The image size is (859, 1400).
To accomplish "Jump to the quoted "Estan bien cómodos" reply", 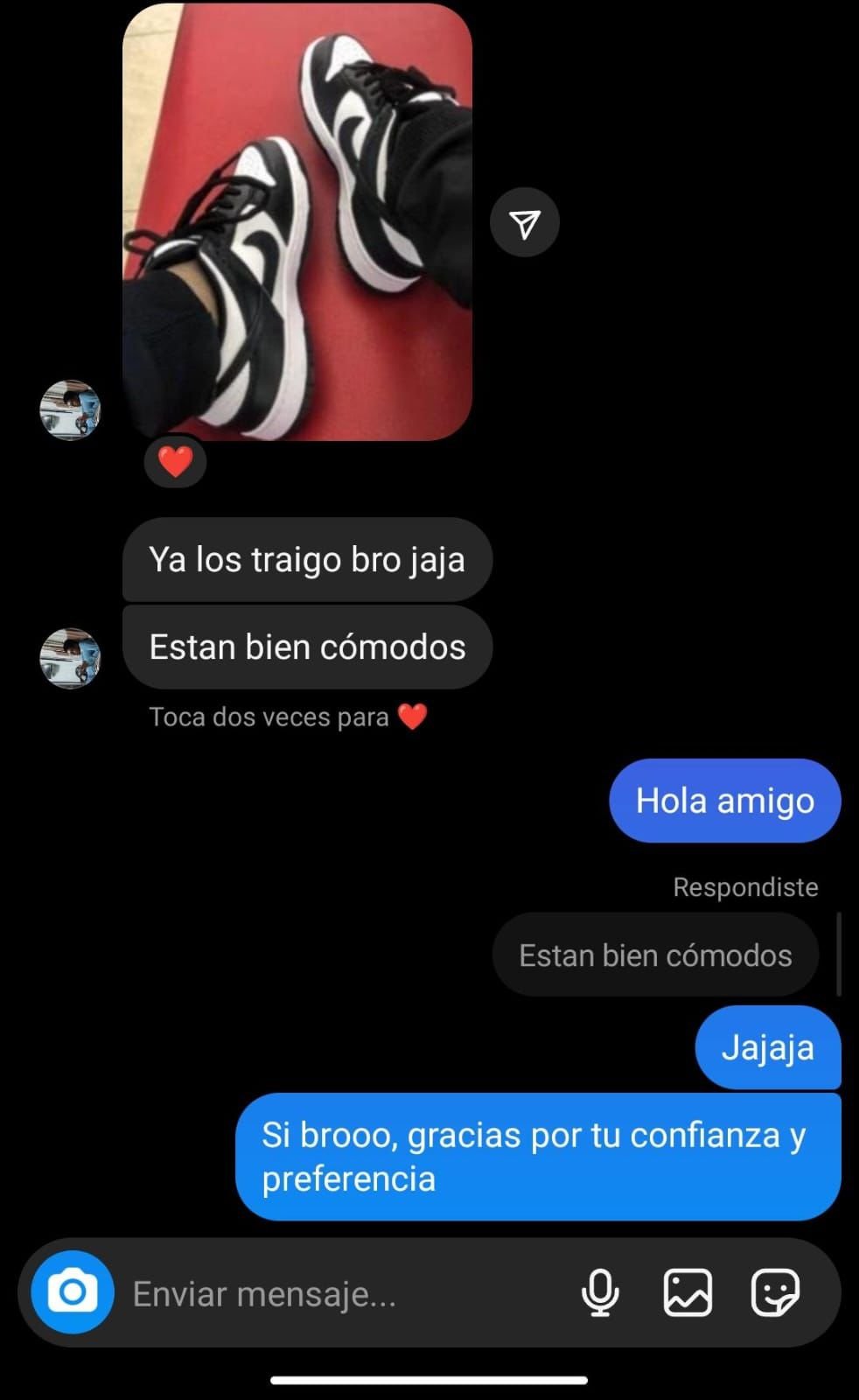I will pos(655,955).
